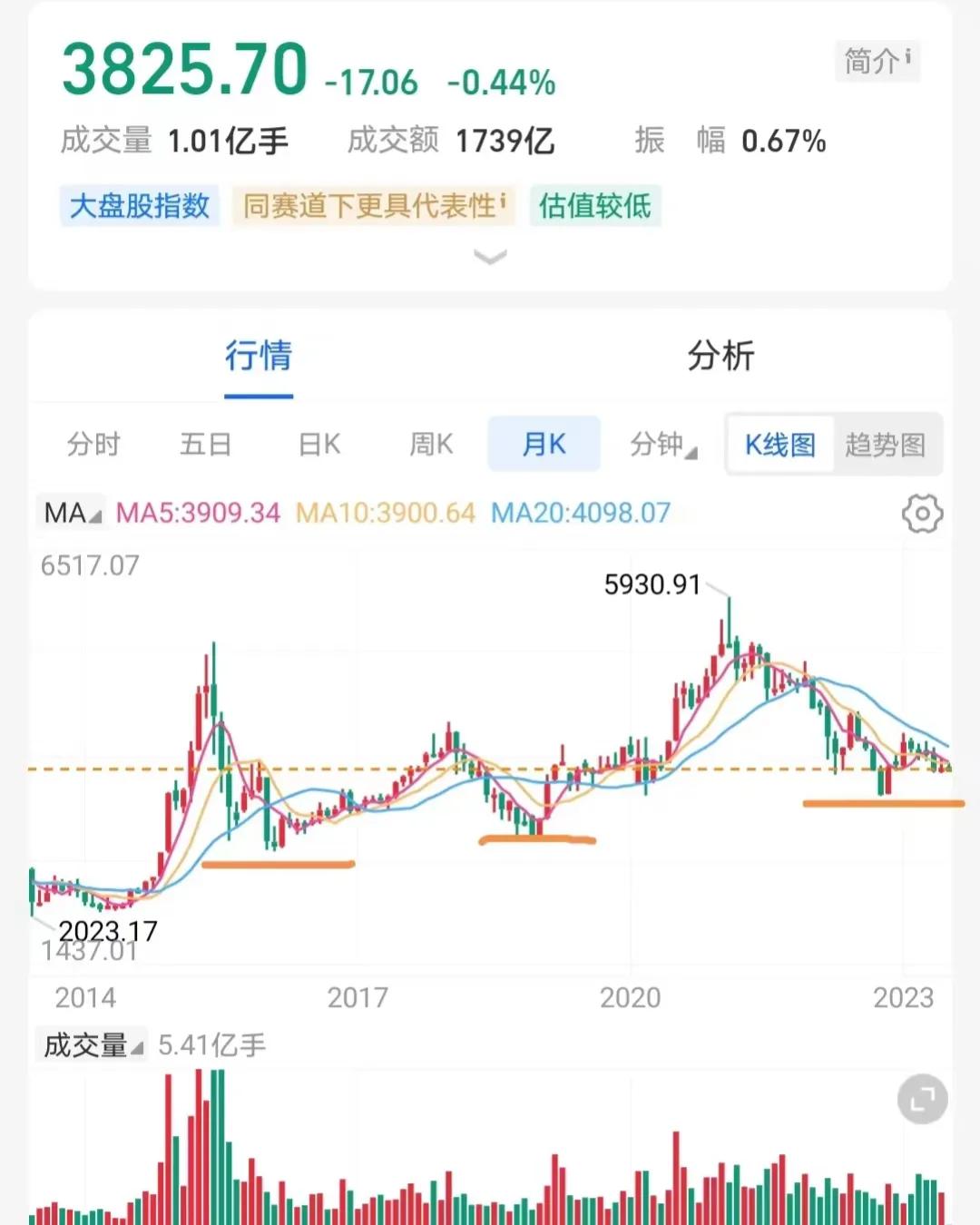Open the chart settings gear

922,513
